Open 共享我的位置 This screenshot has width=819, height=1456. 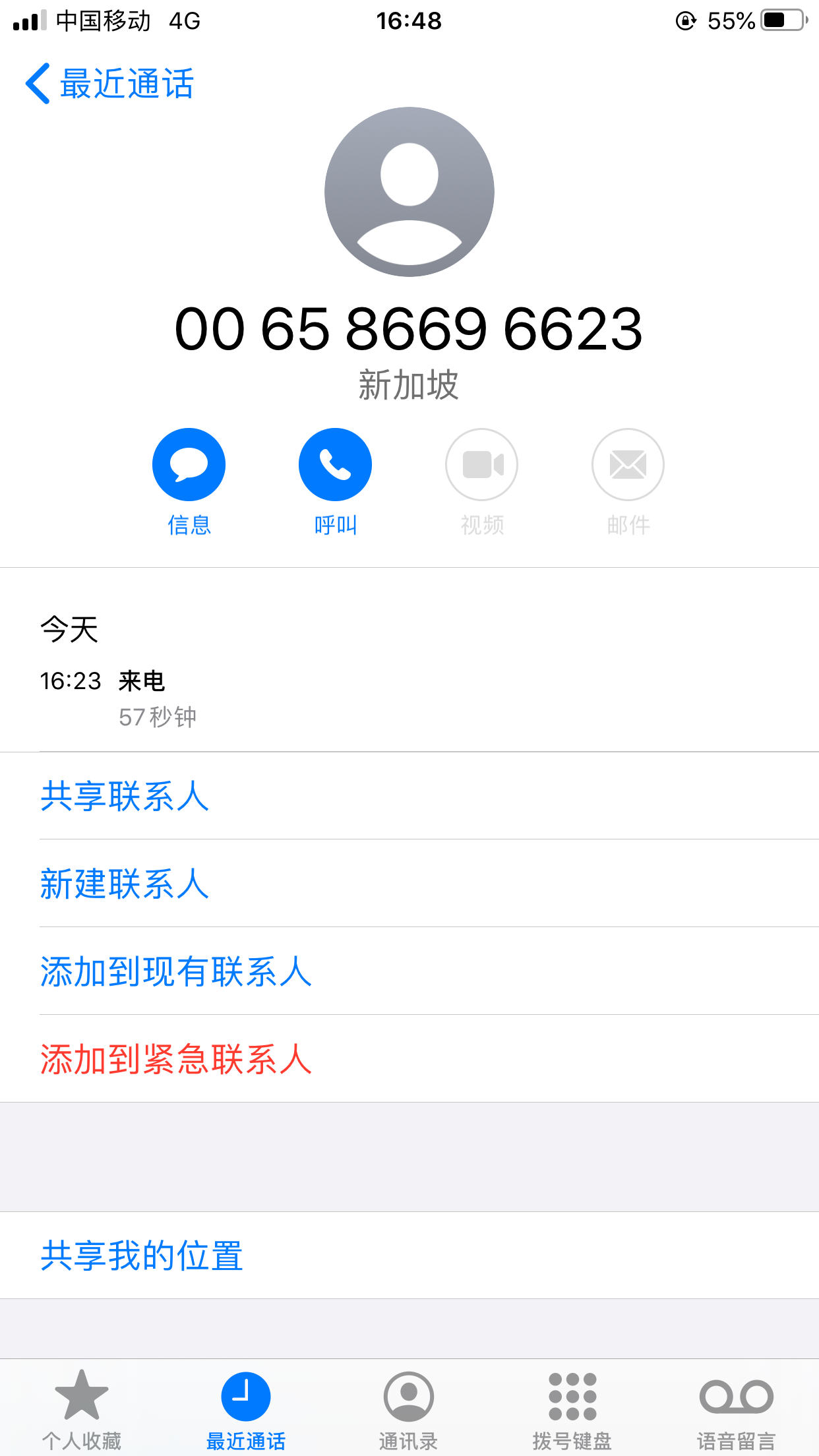pos(142,1255)
